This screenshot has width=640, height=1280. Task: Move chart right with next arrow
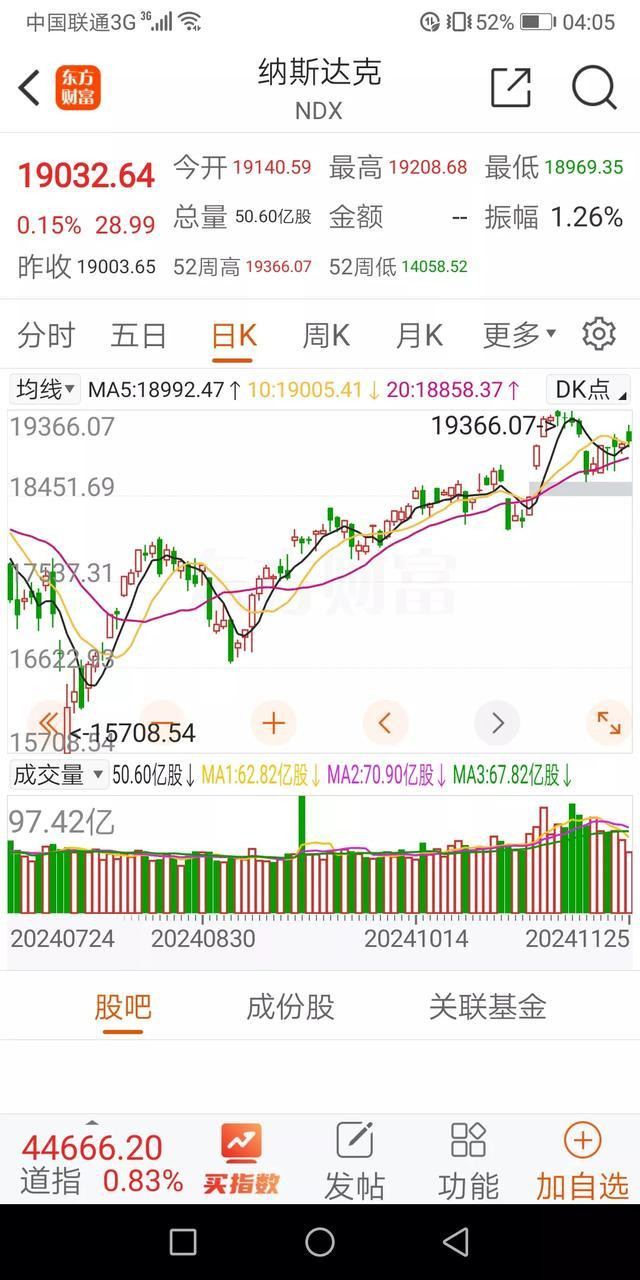click(x=497, y=722)
